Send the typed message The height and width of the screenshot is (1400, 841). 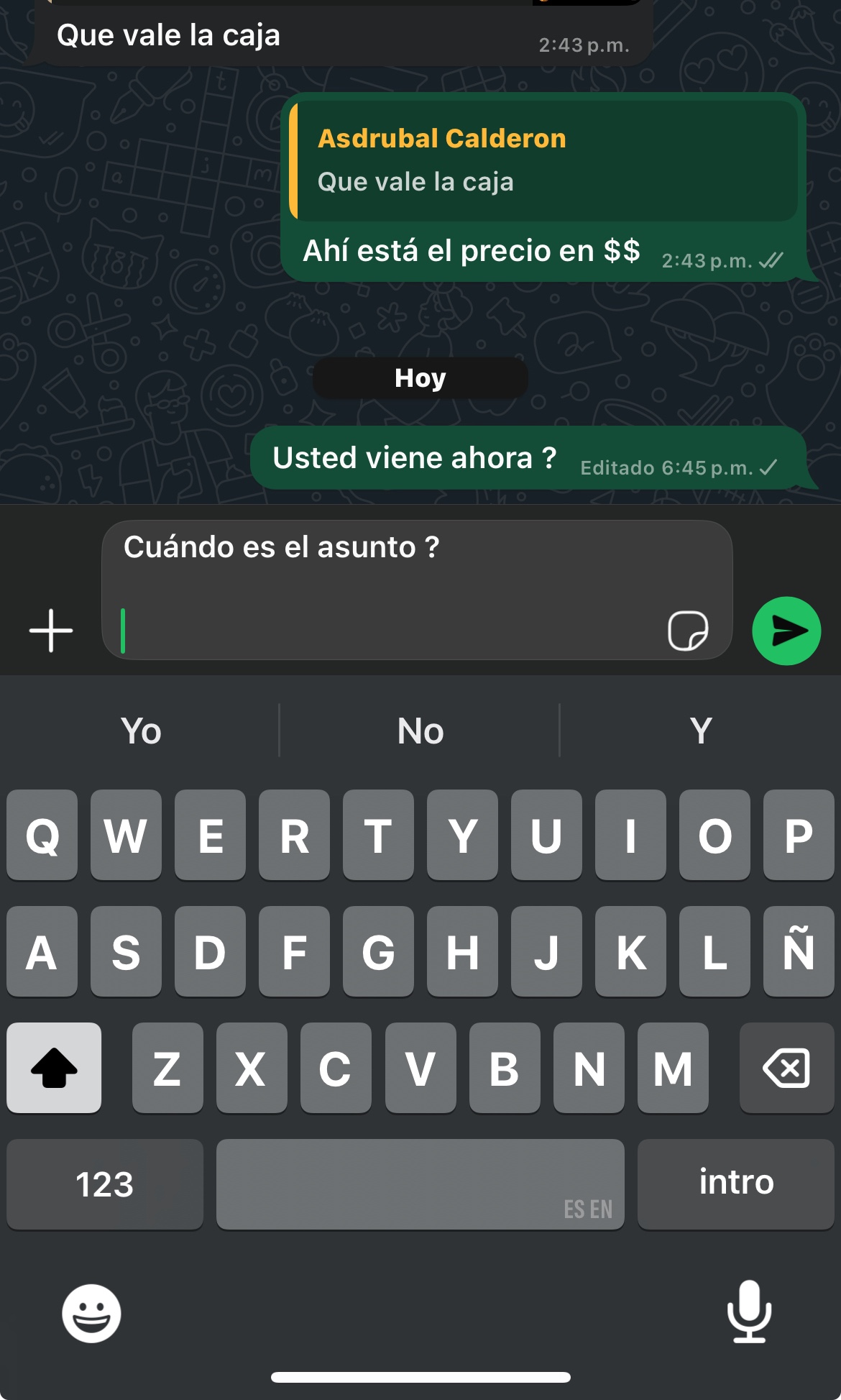[786, 631]
